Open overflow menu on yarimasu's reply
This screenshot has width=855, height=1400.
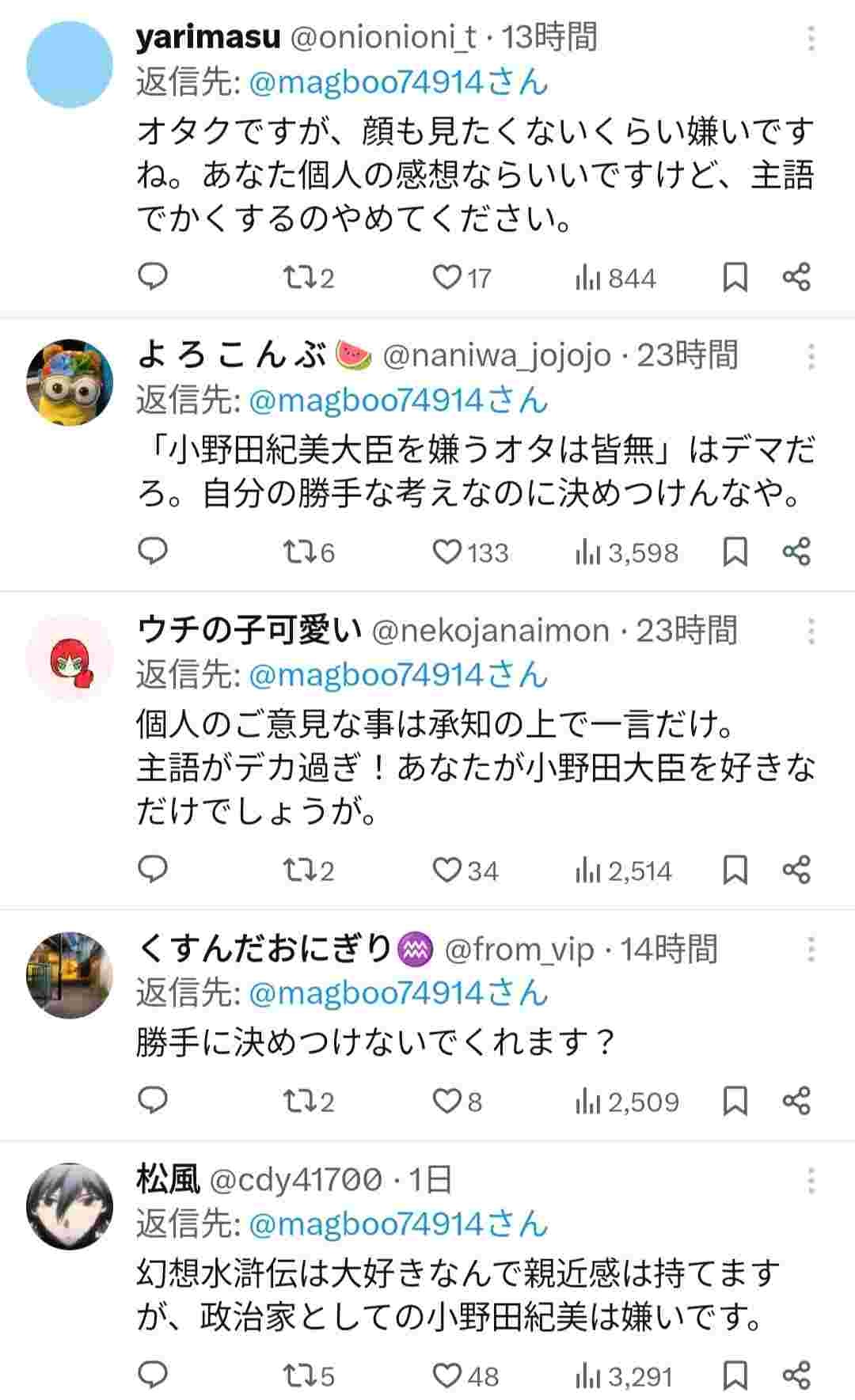click(x=811, y=39)
